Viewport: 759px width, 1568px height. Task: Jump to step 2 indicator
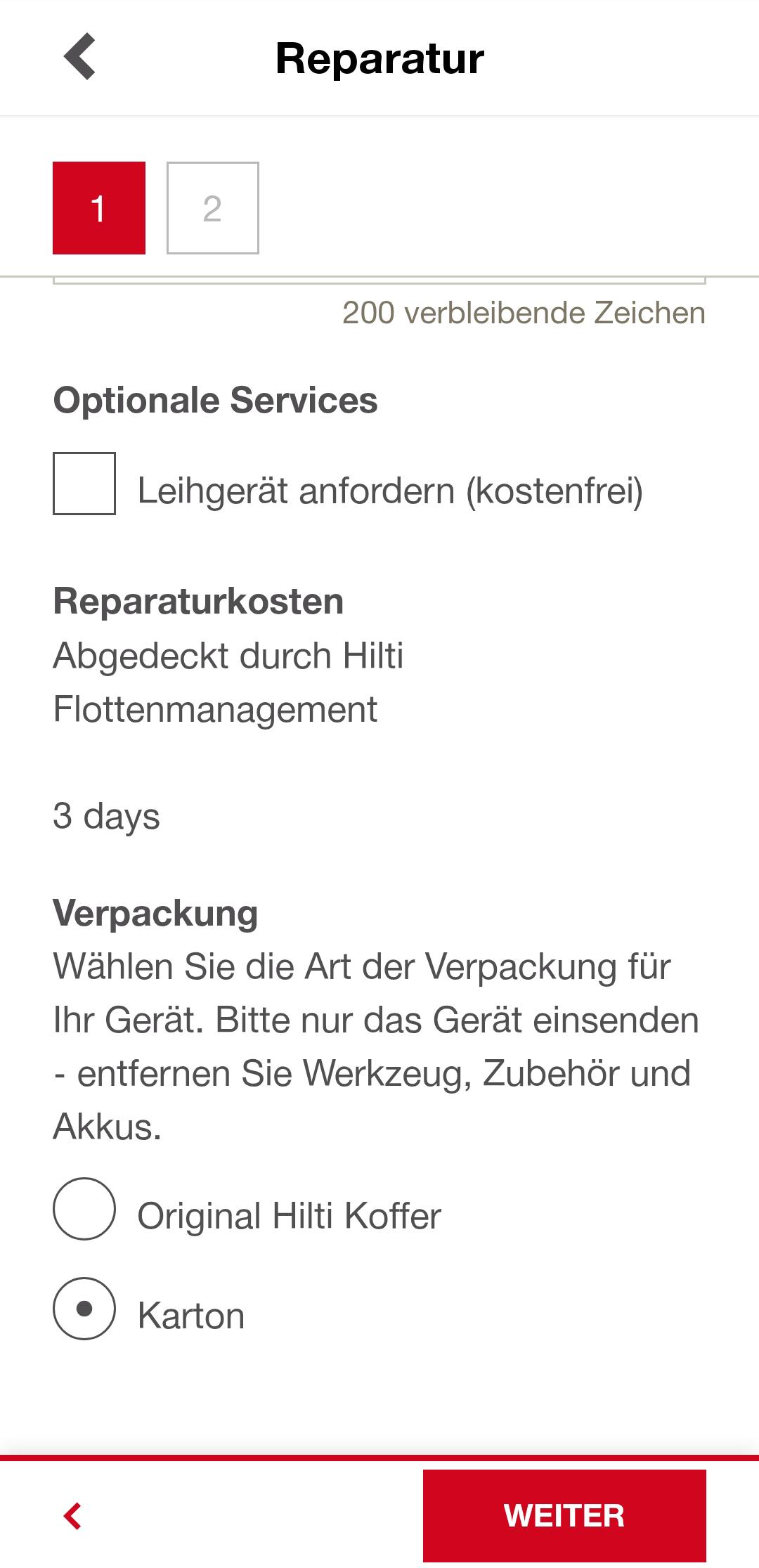(213, 208)
